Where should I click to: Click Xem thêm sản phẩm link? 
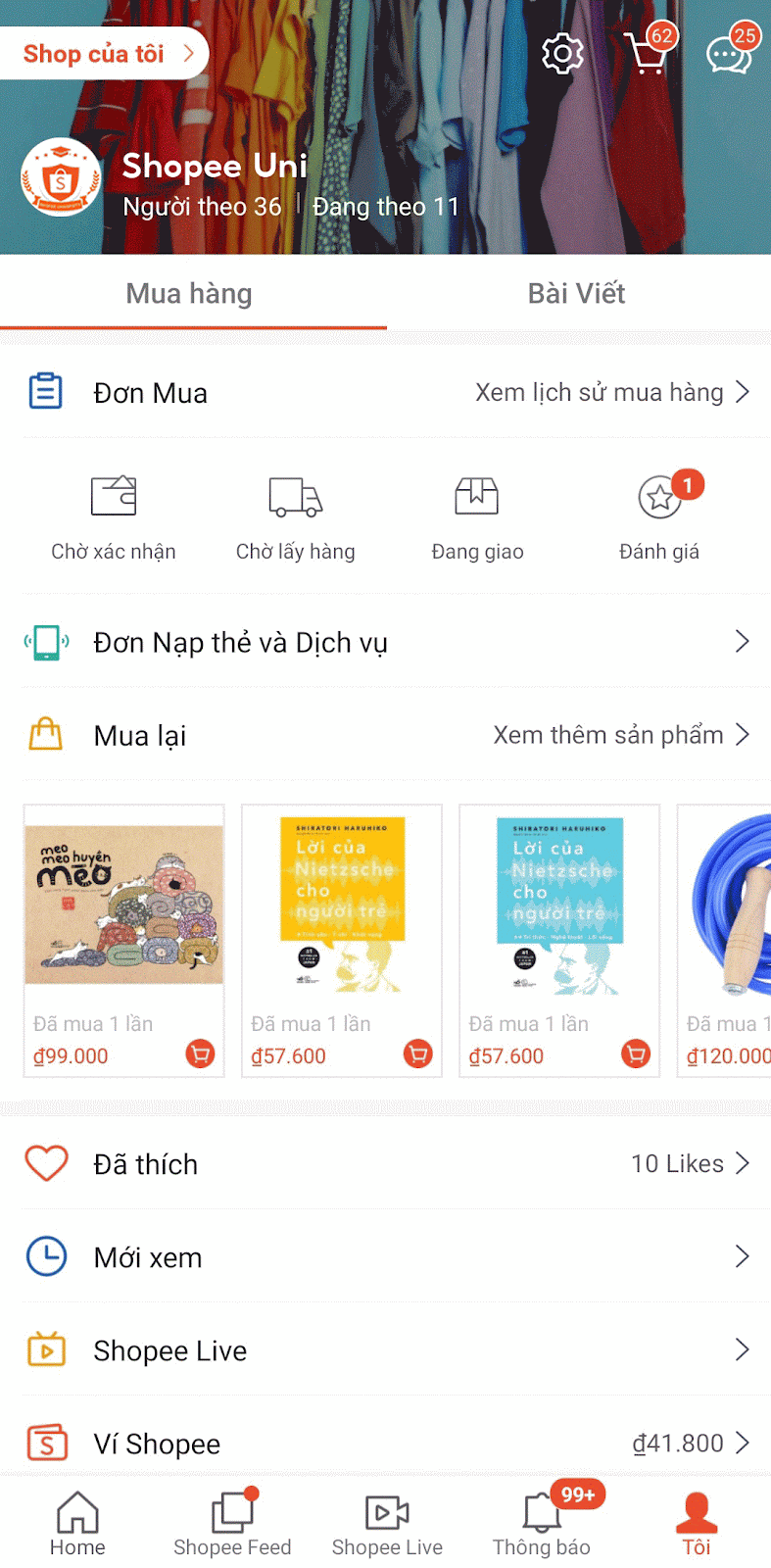pyautogui.click(x=607, y=734)
